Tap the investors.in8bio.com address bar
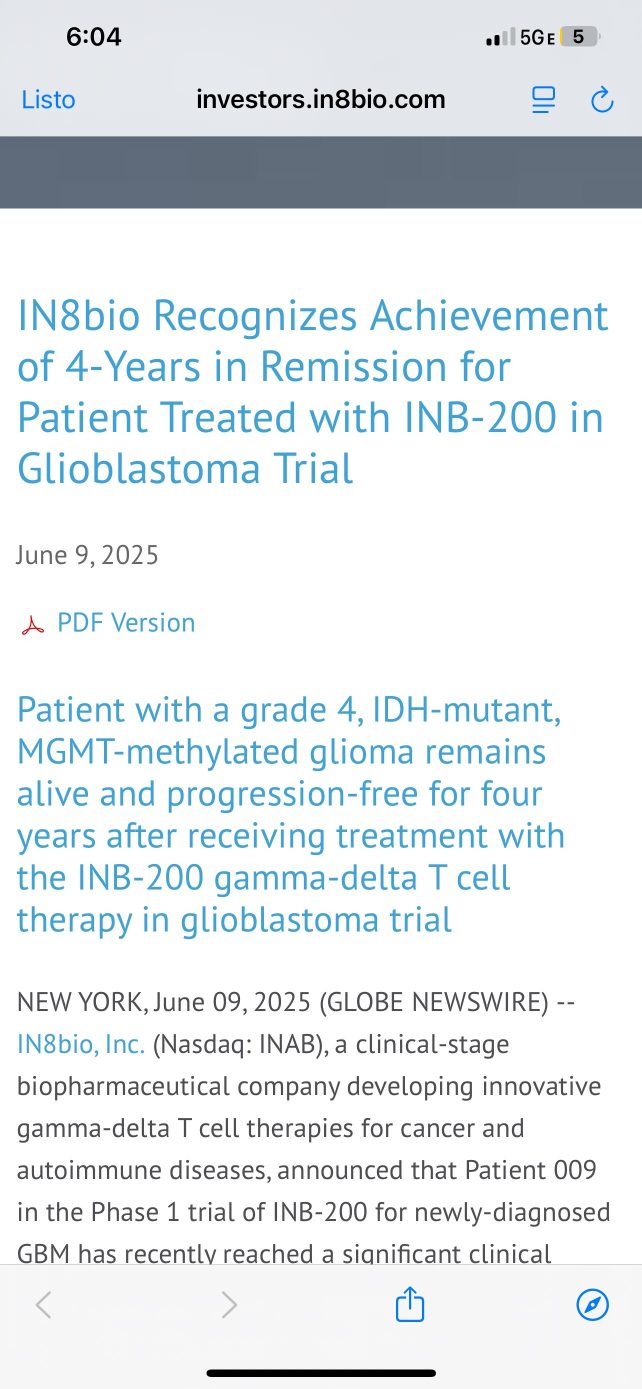Viewport: 642px width, 1389px height. point(321,100)
